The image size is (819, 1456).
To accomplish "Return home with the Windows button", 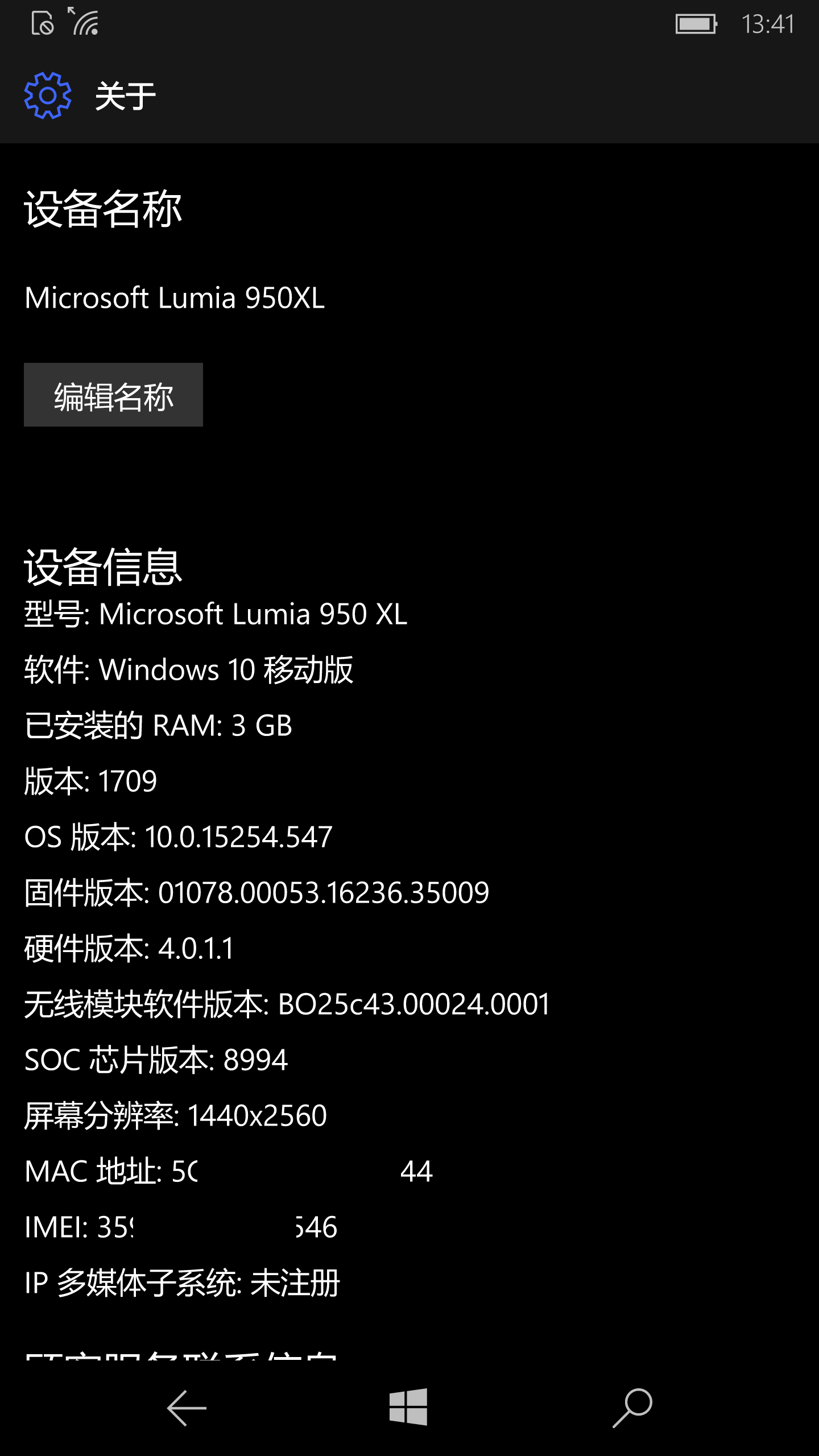I will click(x=408, y=1407).
